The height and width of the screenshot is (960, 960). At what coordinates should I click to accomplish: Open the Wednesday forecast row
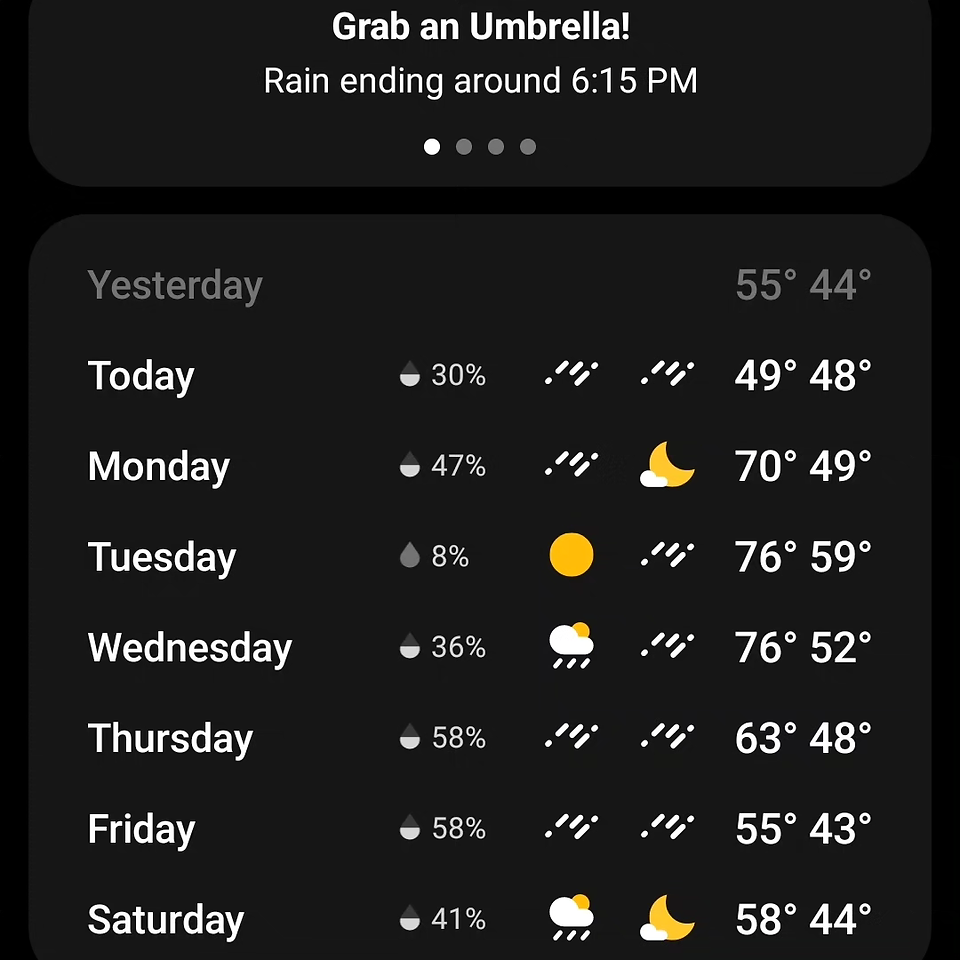tap(480, 647)
